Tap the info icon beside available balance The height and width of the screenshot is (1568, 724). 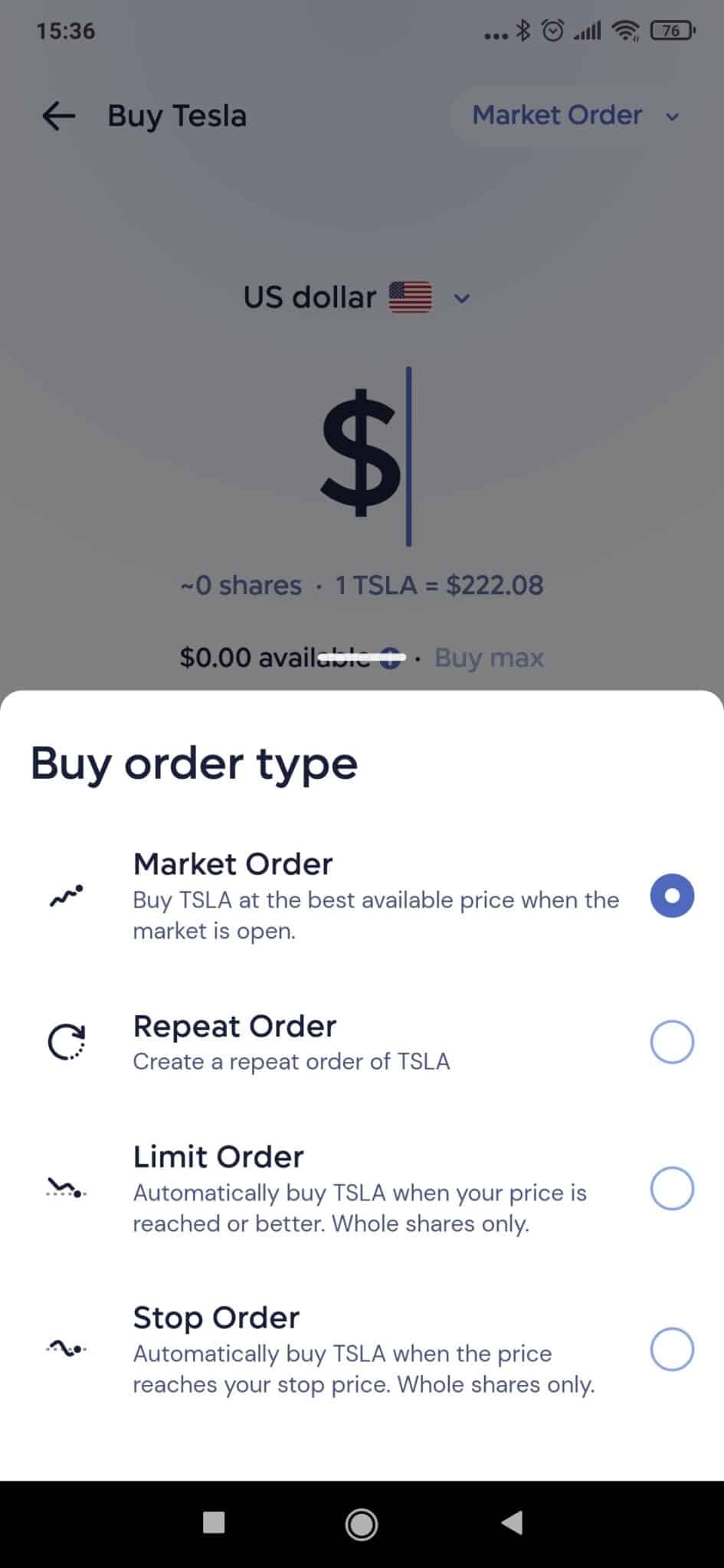[x=392, y=657]
